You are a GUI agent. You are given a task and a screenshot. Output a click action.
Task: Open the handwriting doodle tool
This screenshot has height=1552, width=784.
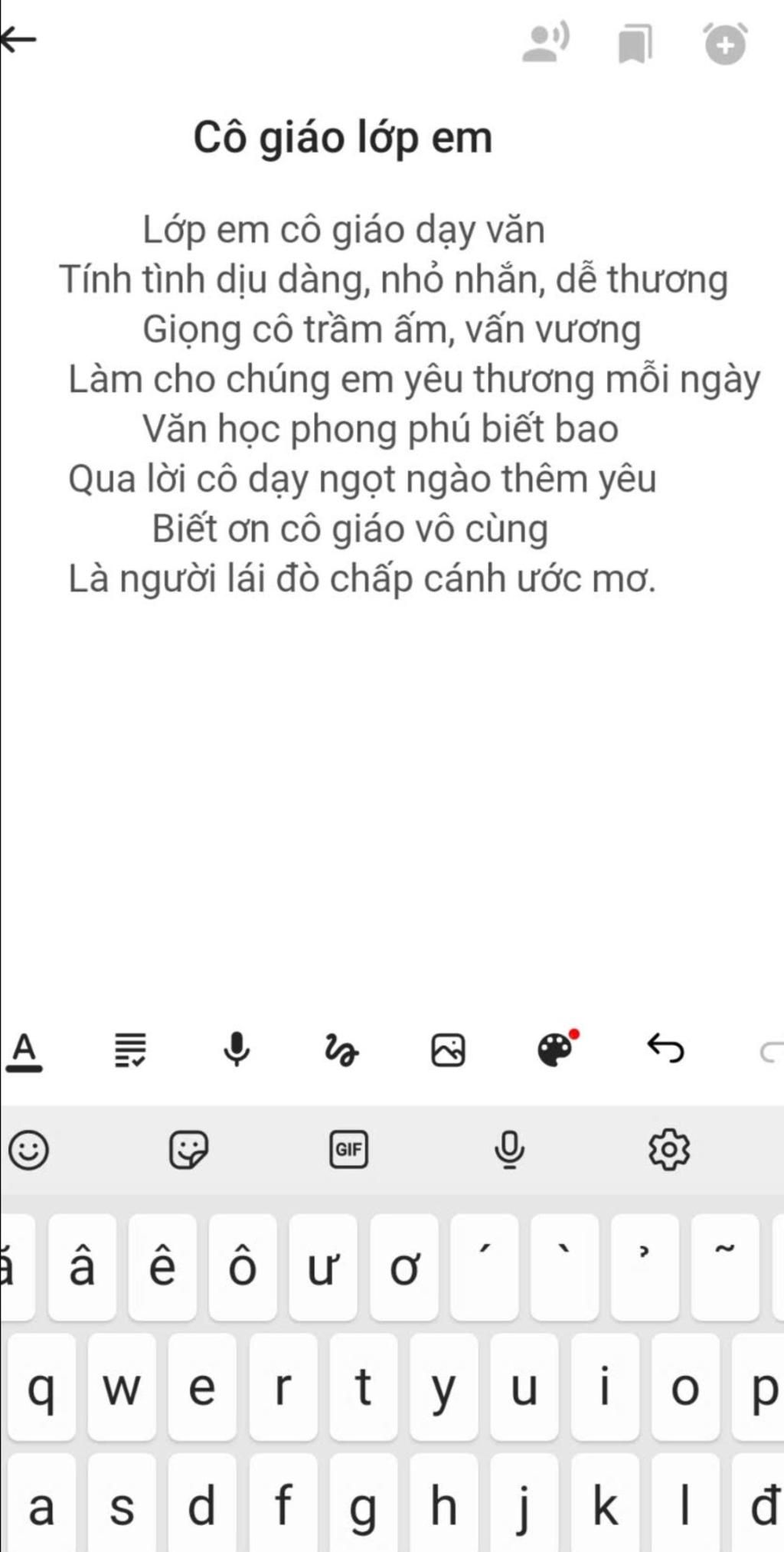point(341,1049)
